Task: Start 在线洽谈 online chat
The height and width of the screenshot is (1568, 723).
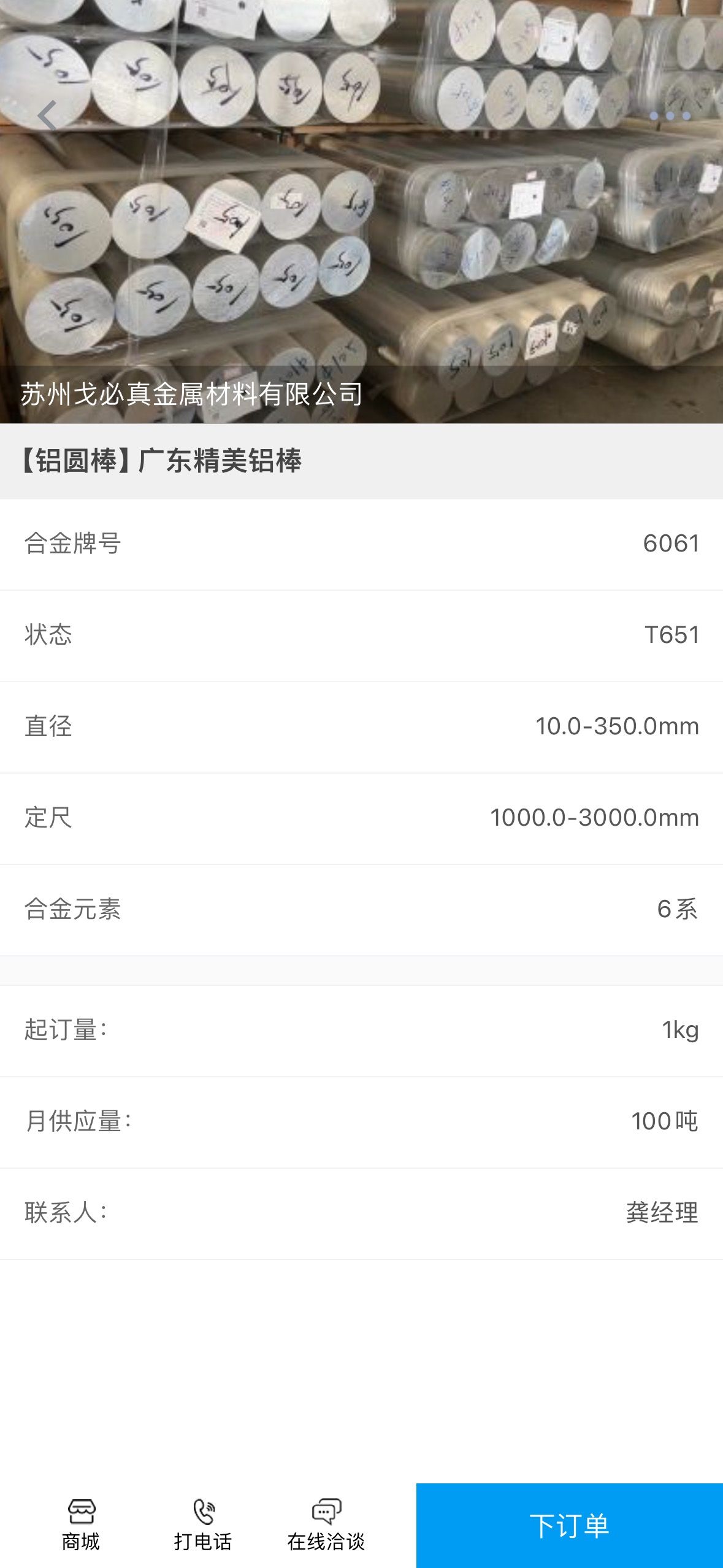Action: 326,1525
